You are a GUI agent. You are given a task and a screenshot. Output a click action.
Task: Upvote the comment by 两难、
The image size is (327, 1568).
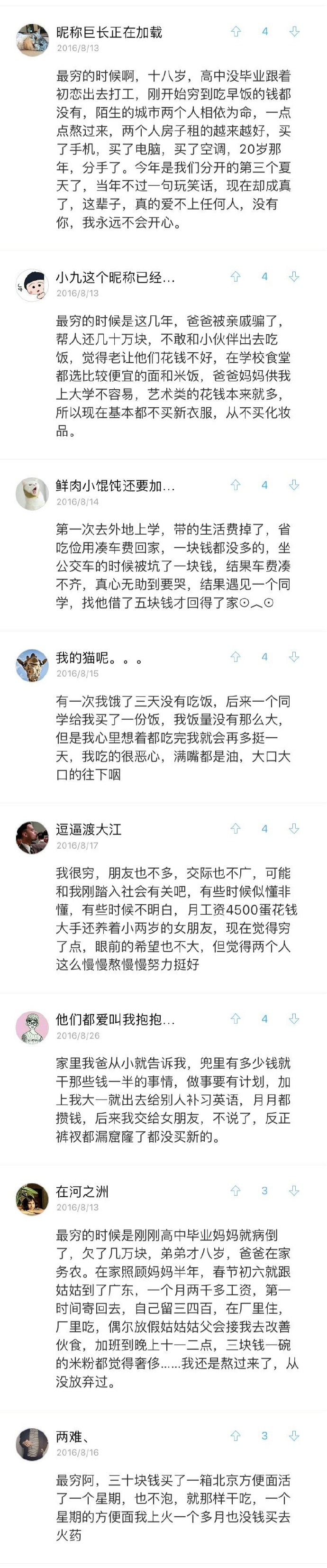(x=236, y=1437)
